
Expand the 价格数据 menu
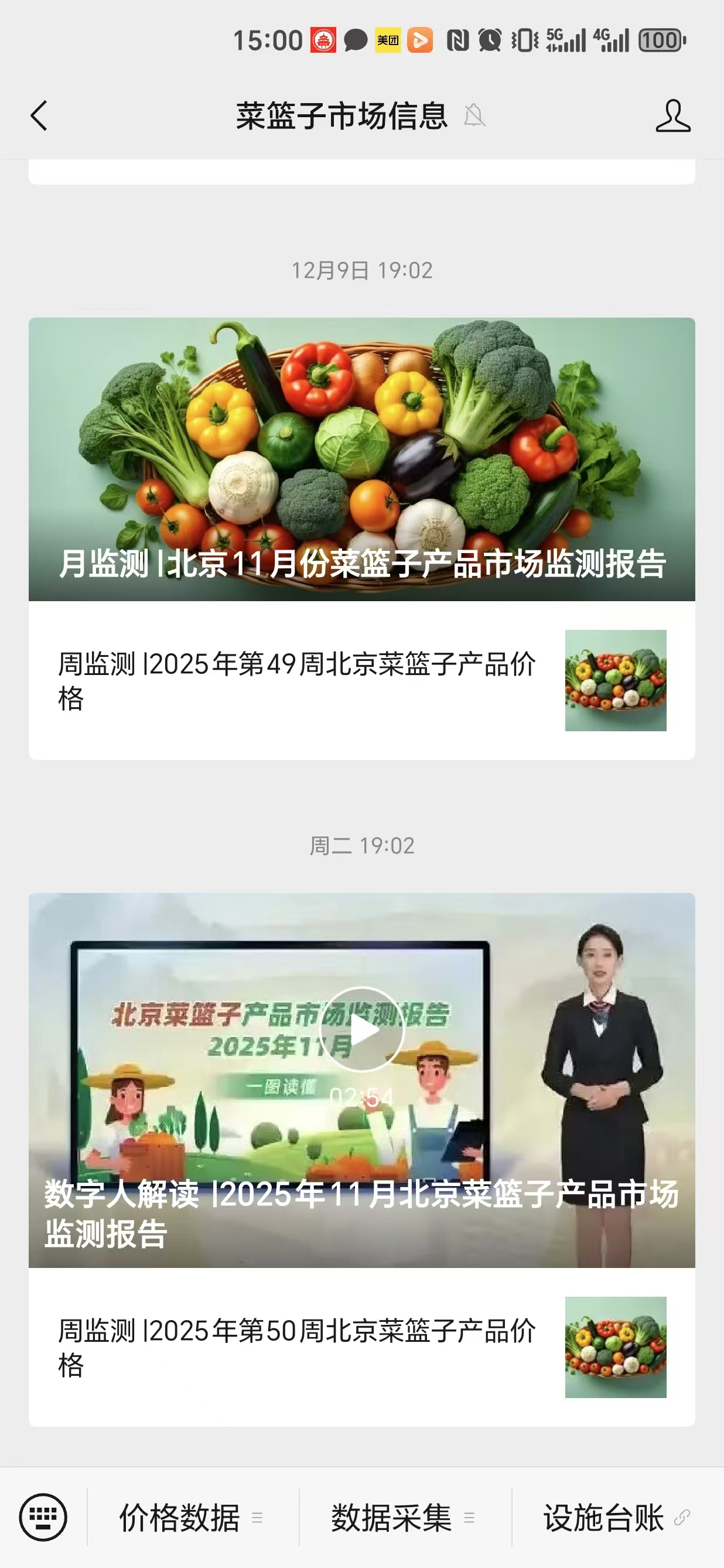pos(192,1518)
